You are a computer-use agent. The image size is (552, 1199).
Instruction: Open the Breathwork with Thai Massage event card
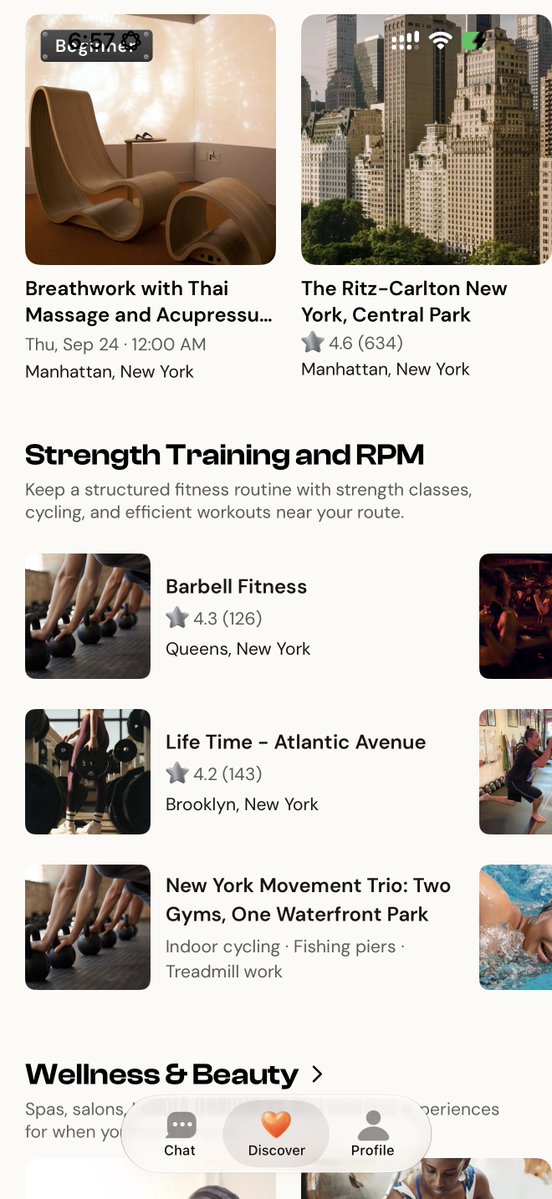151,197
